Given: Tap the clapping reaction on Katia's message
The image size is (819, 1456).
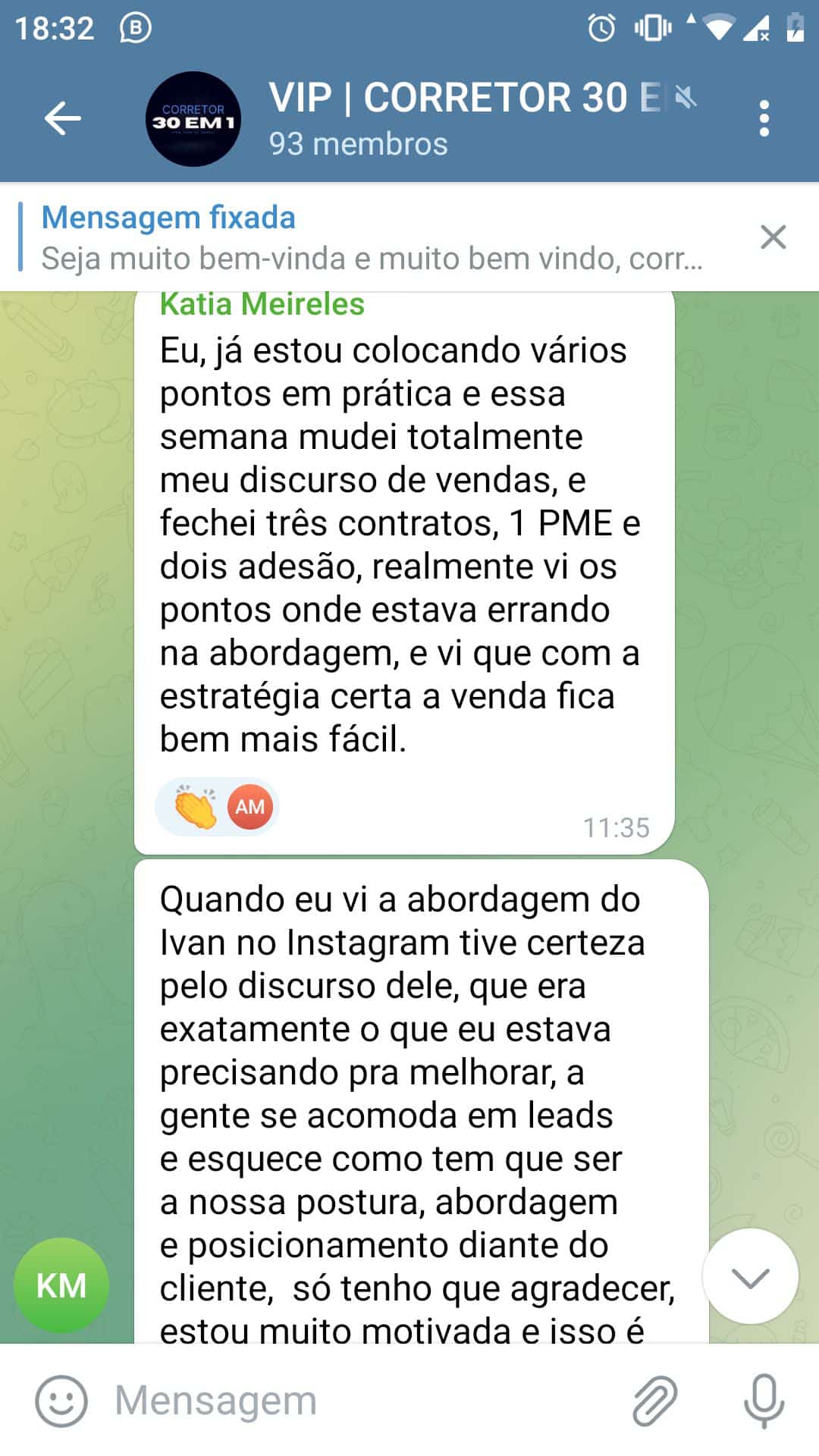Looking at the screenshot, I should 196,808.
